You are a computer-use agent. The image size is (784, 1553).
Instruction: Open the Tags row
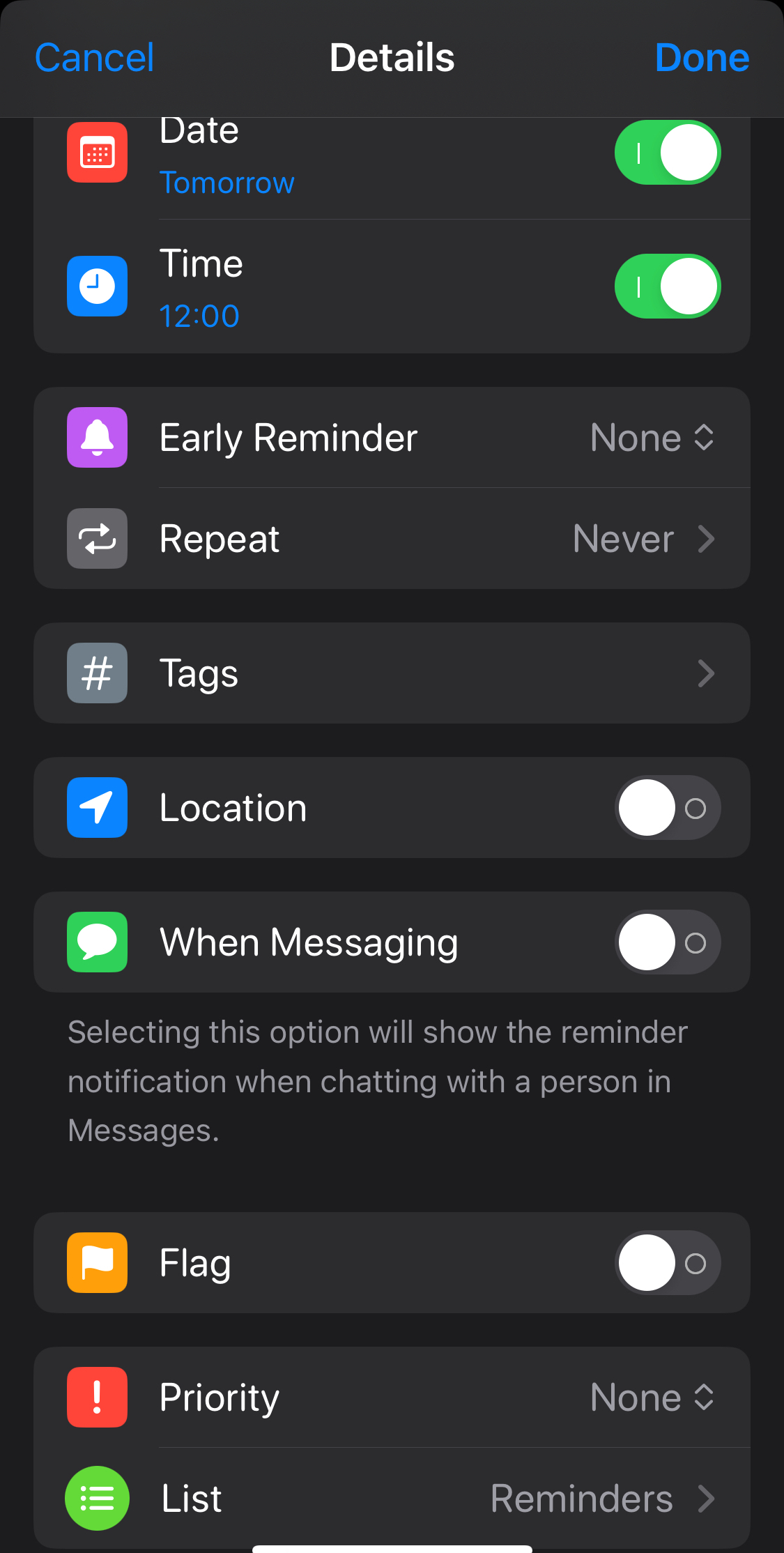pyautogui.click(x=392, y=673)
